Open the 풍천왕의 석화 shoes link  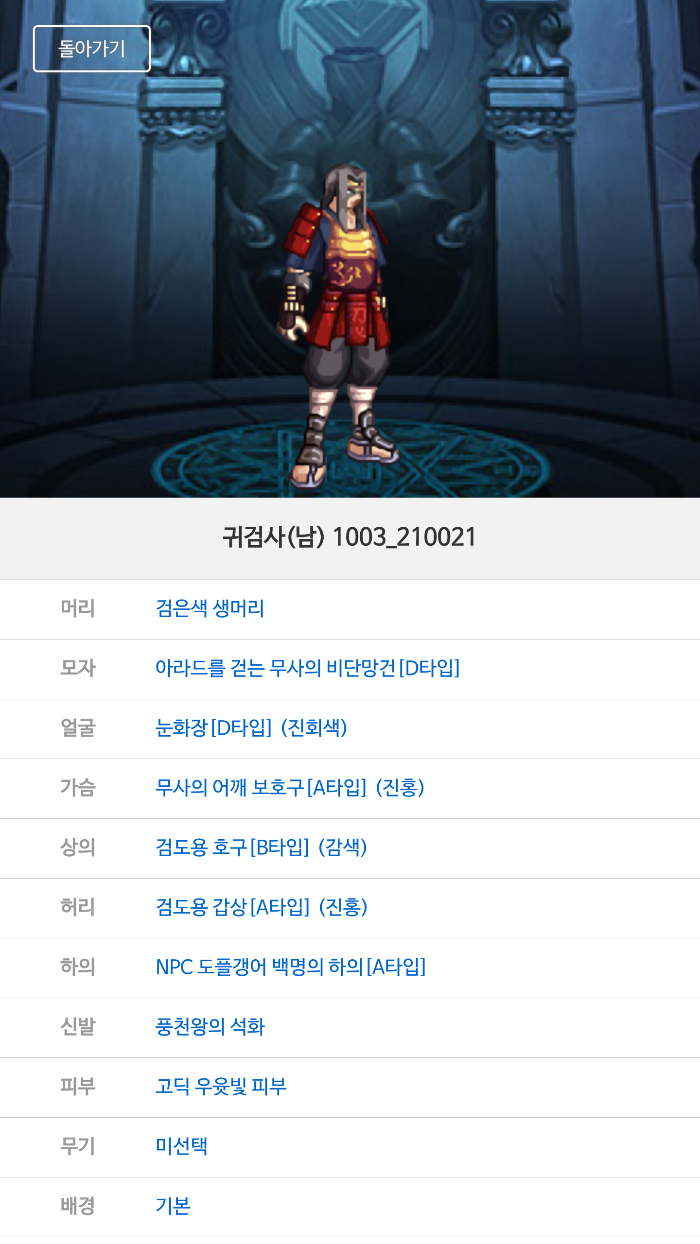[210, 1027]
